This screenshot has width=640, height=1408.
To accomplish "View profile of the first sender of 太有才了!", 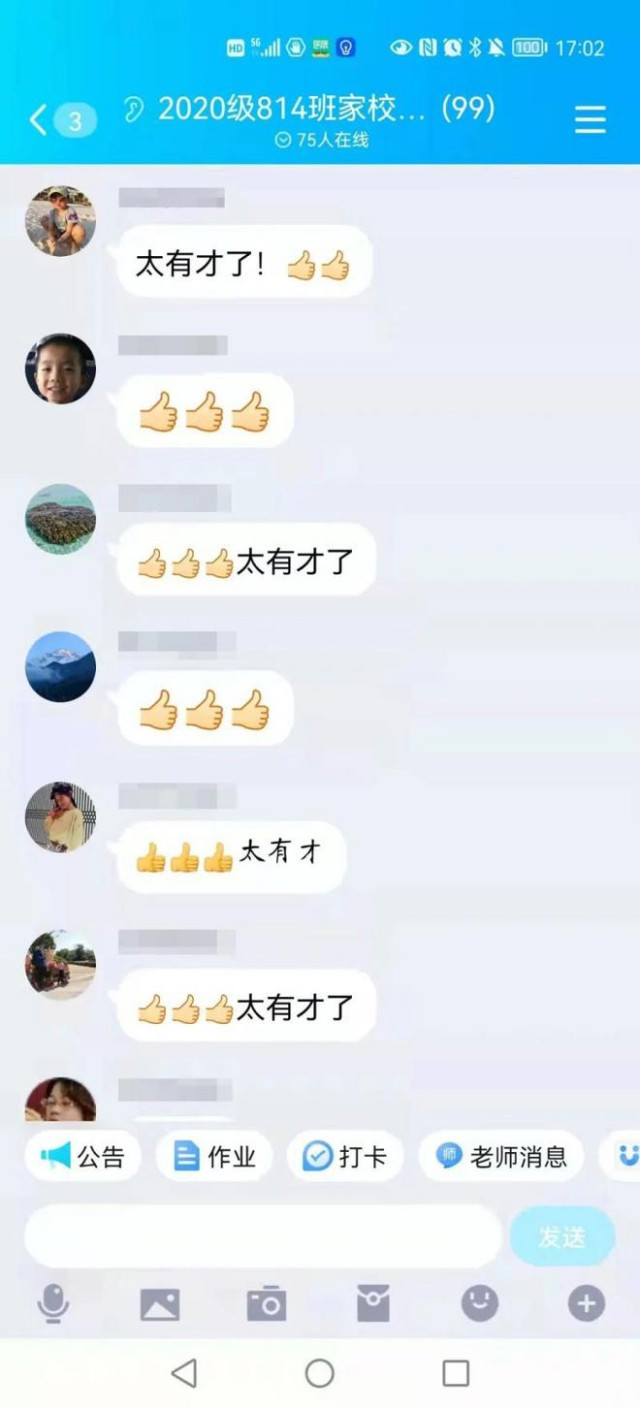I will pyautogui.click(x=60, y=221).
